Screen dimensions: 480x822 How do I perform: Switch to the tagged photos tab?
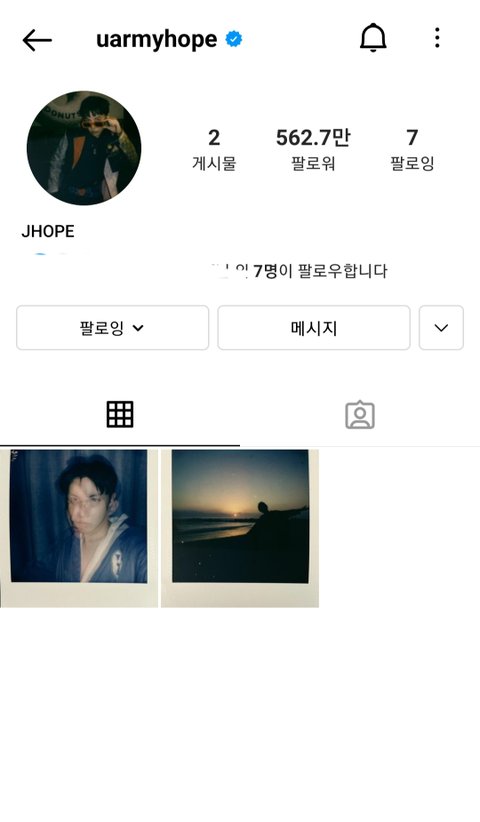point(360,415)
